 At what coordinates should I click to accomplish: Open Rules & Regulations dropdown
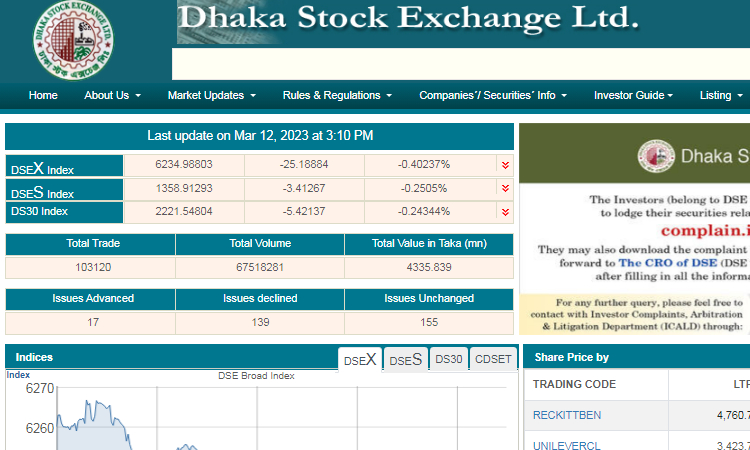tap(337, 95)
